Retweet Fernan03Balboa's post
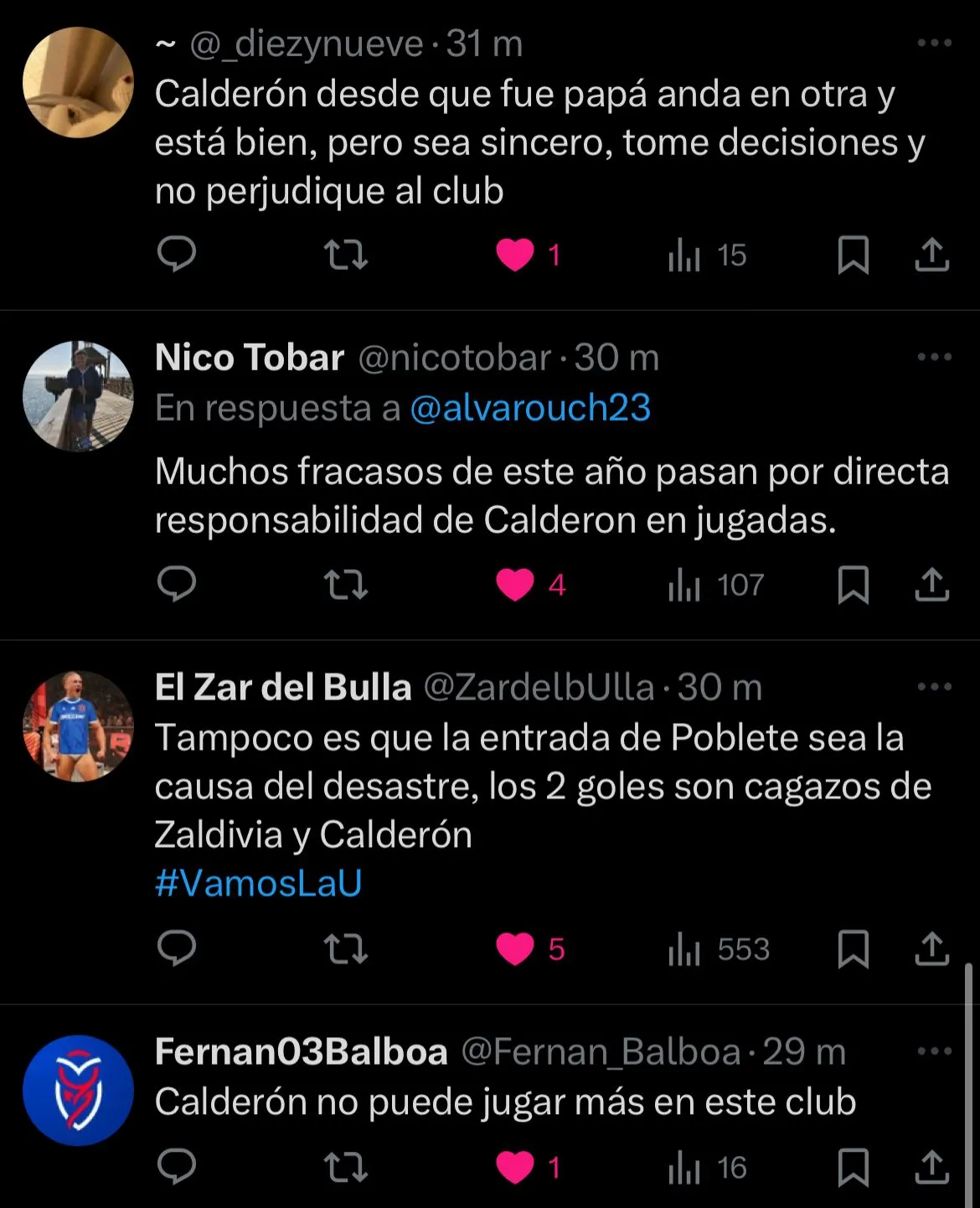This screenshot has width=980, height=1208. coord(346,1167)
